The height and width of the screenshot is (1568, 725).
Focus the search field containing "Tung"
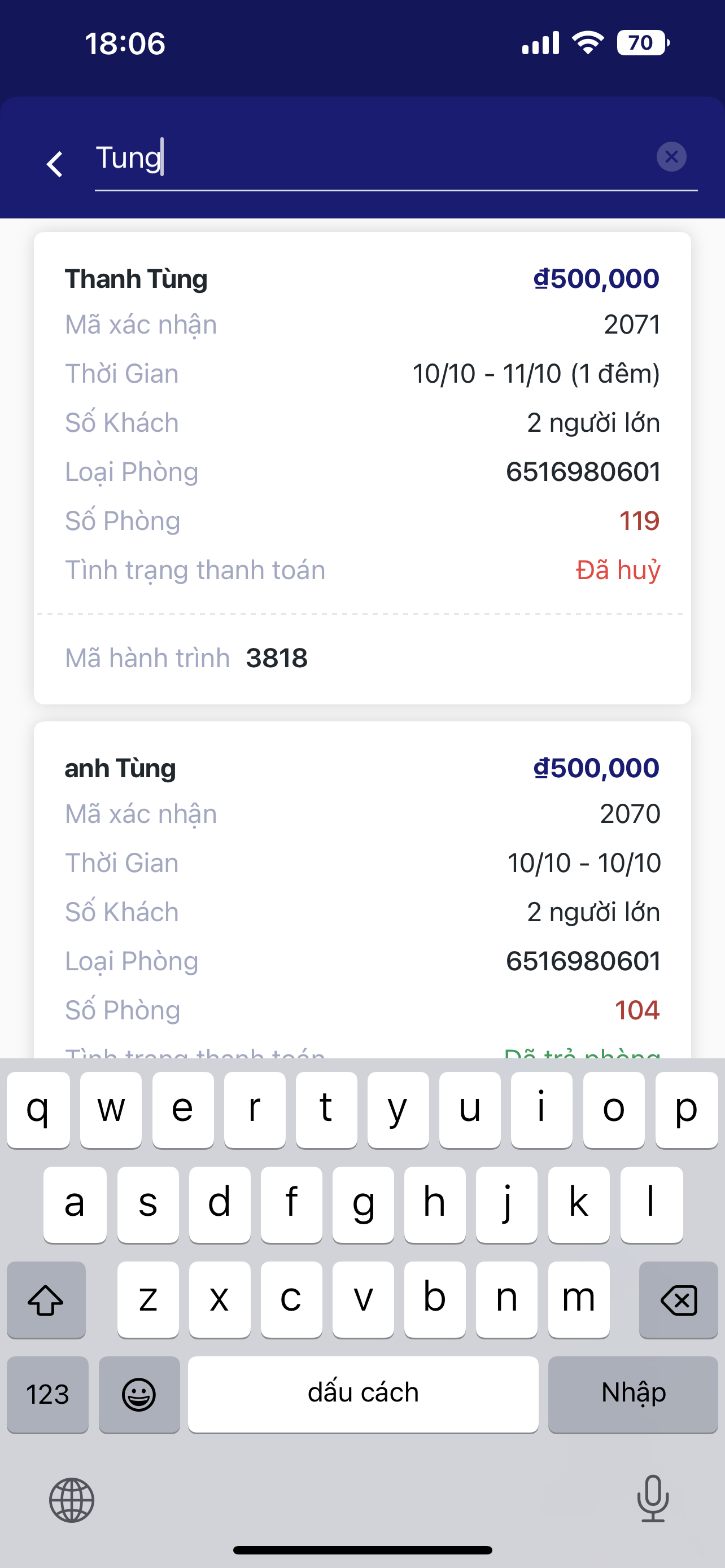365,158
